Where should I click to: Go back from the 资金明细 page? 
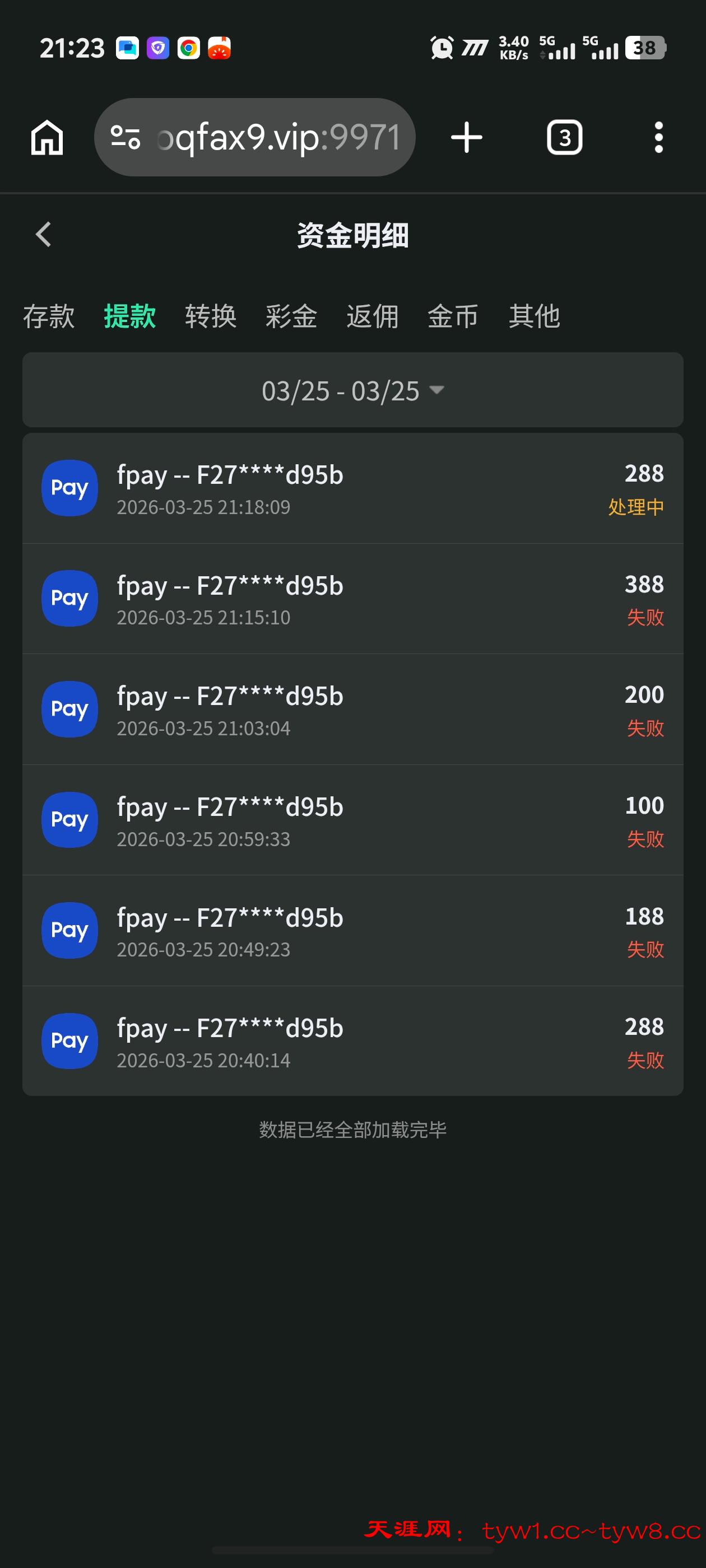pyautogui.click(x=44, y=234)
